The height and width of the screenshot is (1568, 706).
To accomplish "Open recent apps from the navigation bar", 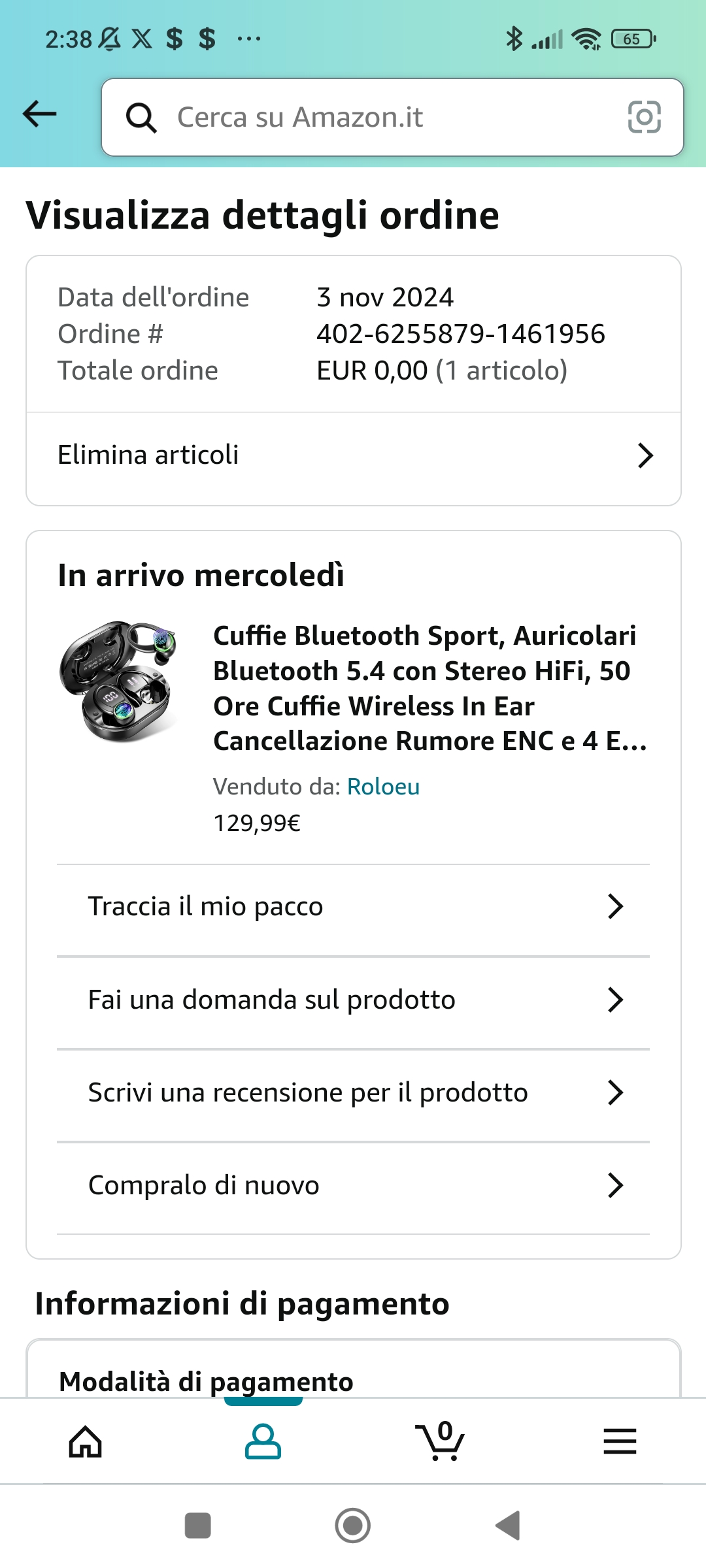I will 198,1526.
